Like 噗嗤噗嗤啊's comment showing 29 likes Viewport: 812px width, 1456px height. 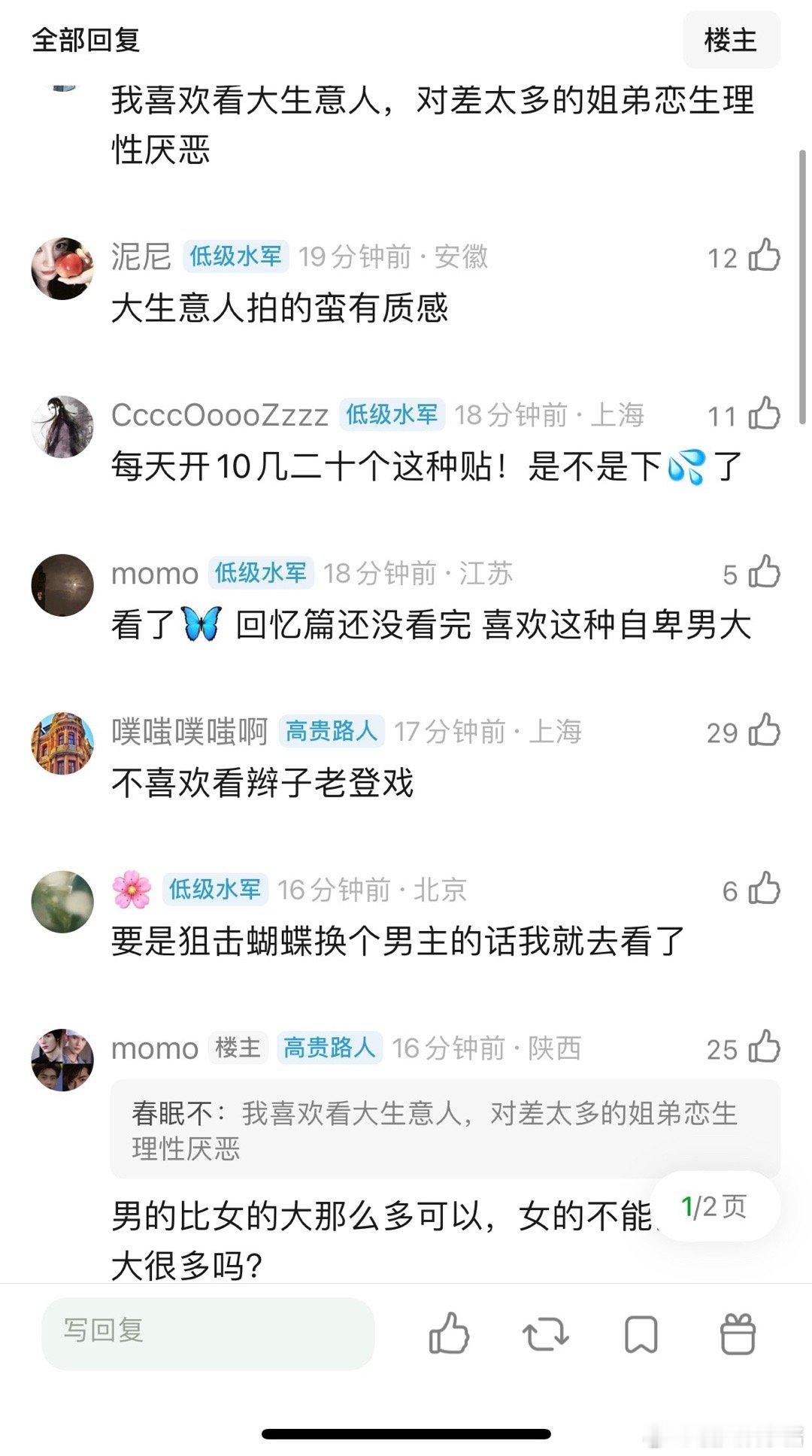765,731
